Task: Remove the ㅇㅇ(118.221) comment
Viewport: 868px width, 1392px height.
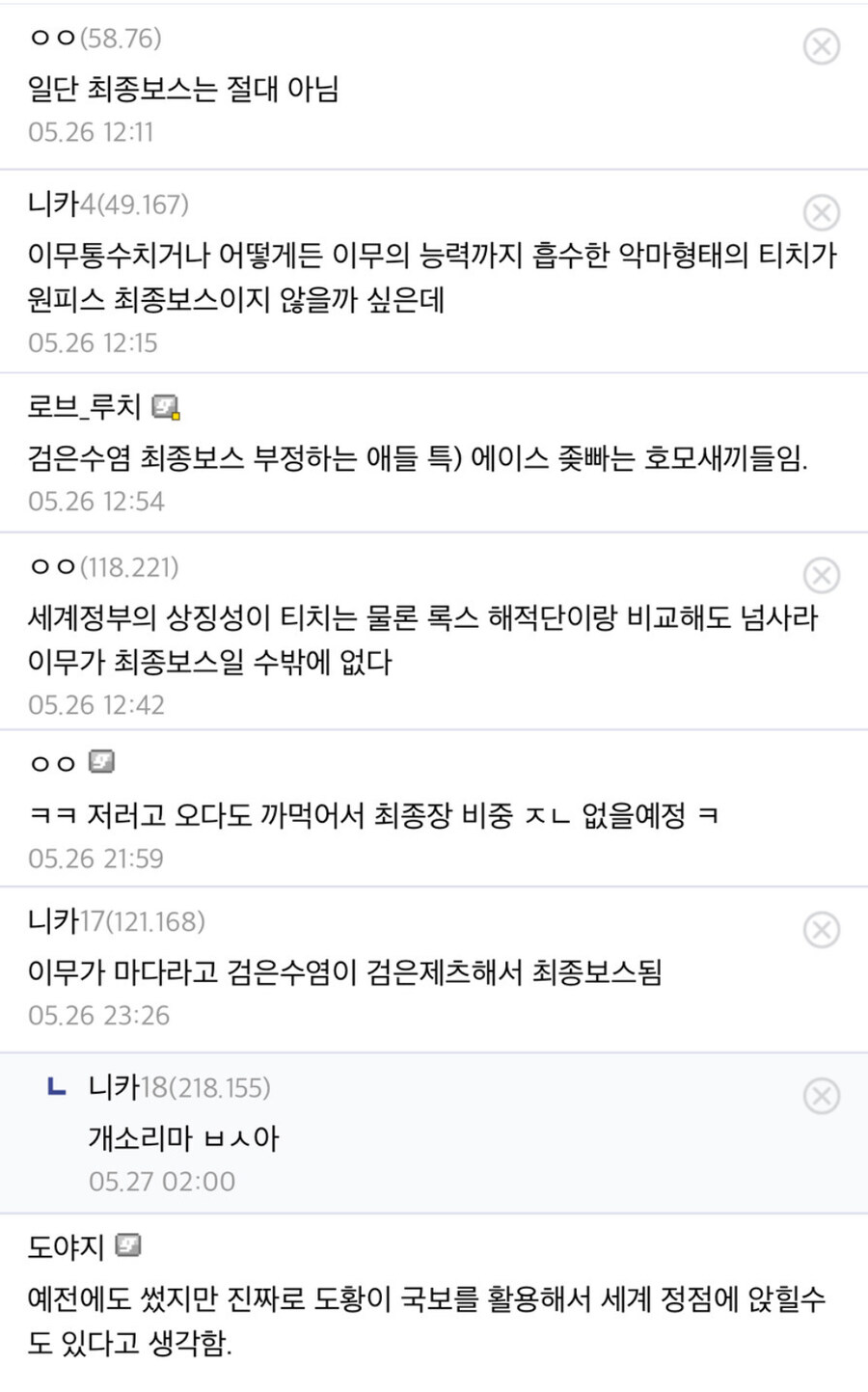Action: point(821,576)
